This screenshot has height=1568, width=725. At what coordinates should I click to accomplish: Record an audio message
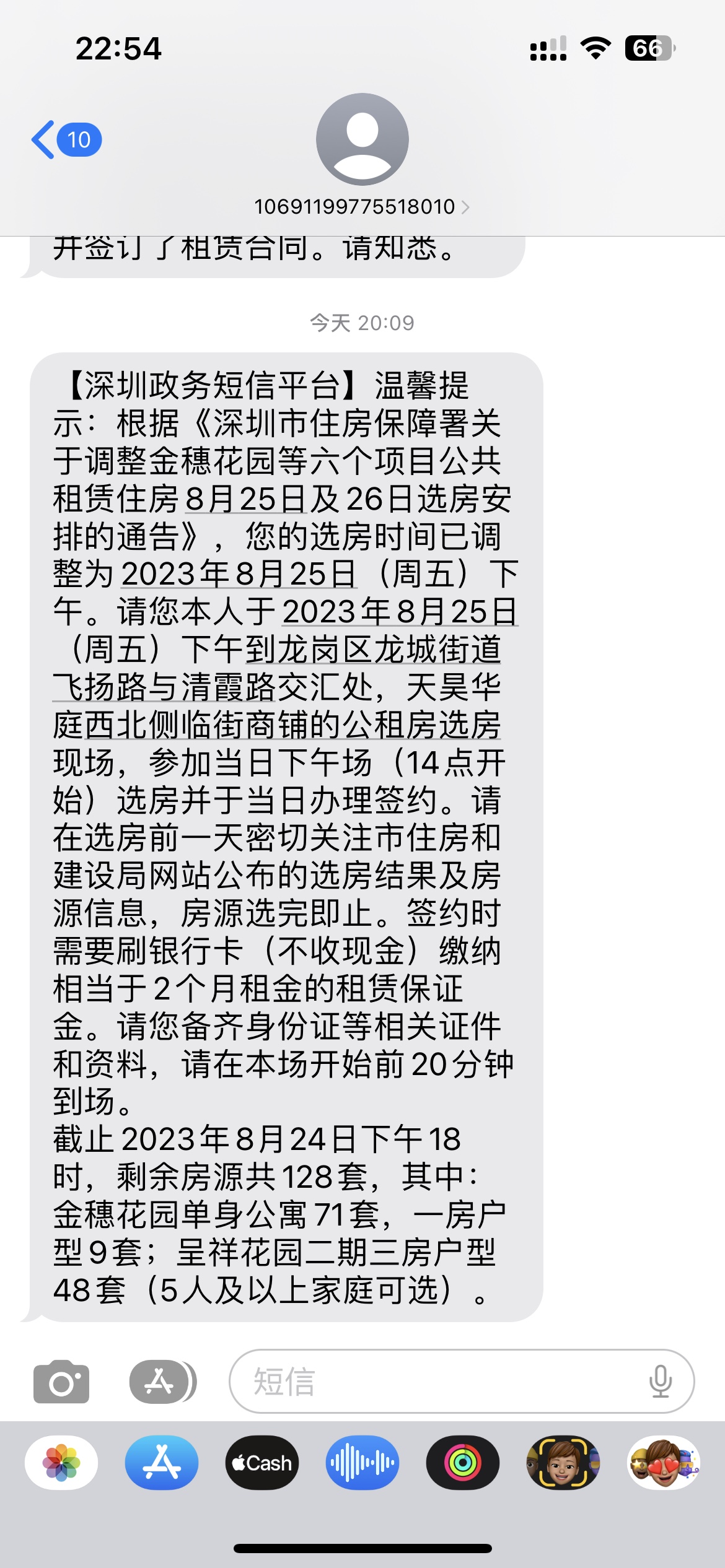pyautogui.click(x=362, y=1463)
